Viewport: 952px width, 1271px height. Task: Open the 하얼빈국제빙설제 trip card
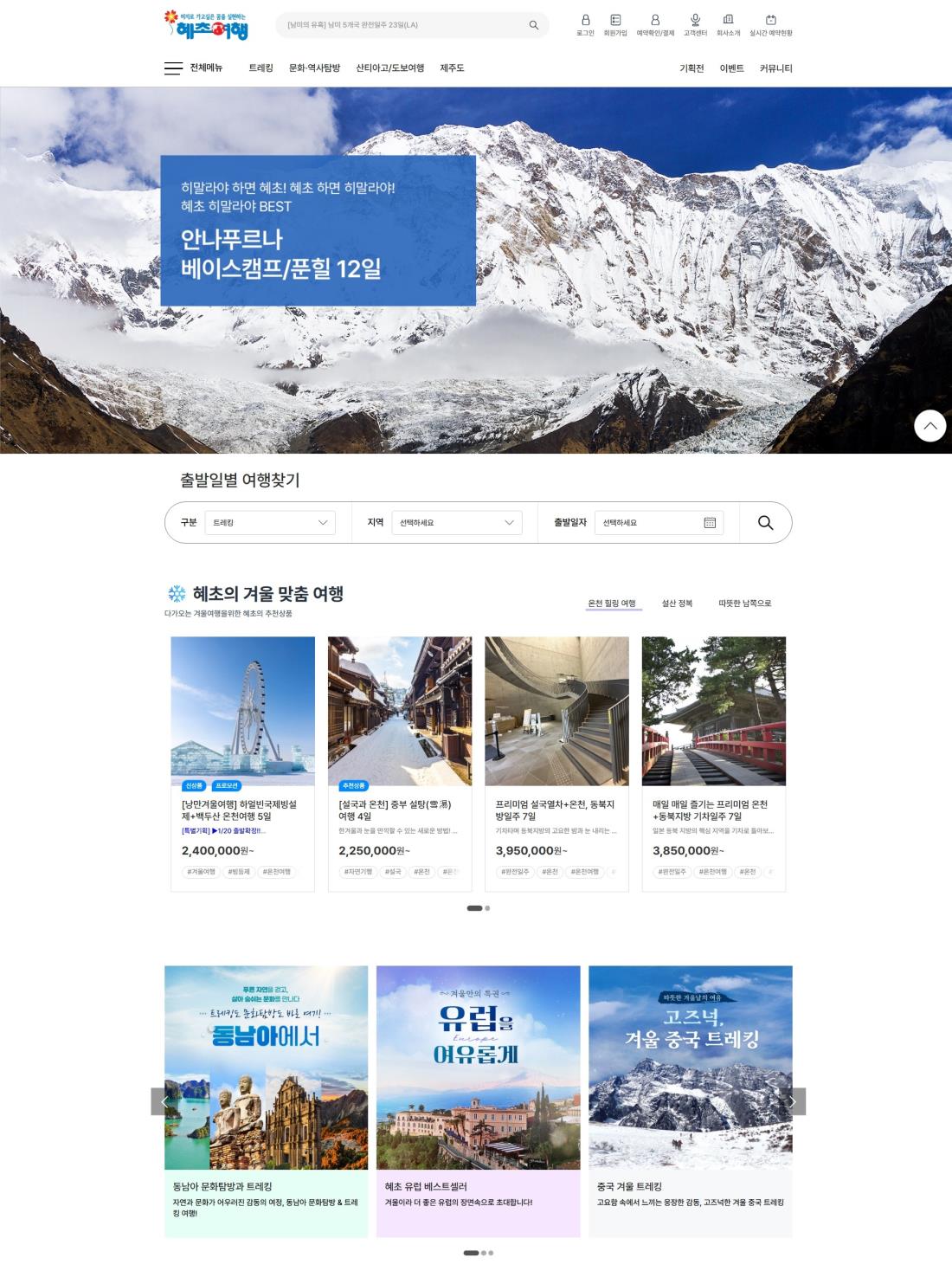[x=242, y=762]
